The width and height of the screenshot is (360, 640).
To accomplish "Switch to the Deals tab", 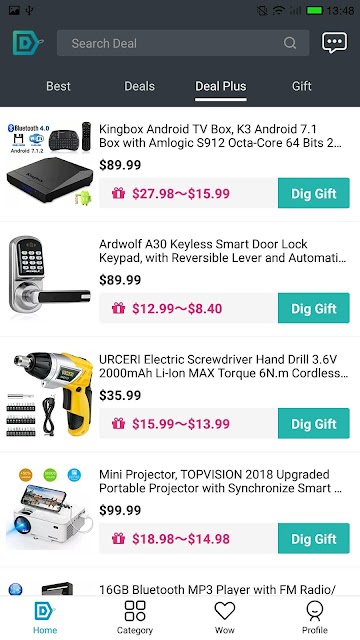I will (x=139, y=86).
